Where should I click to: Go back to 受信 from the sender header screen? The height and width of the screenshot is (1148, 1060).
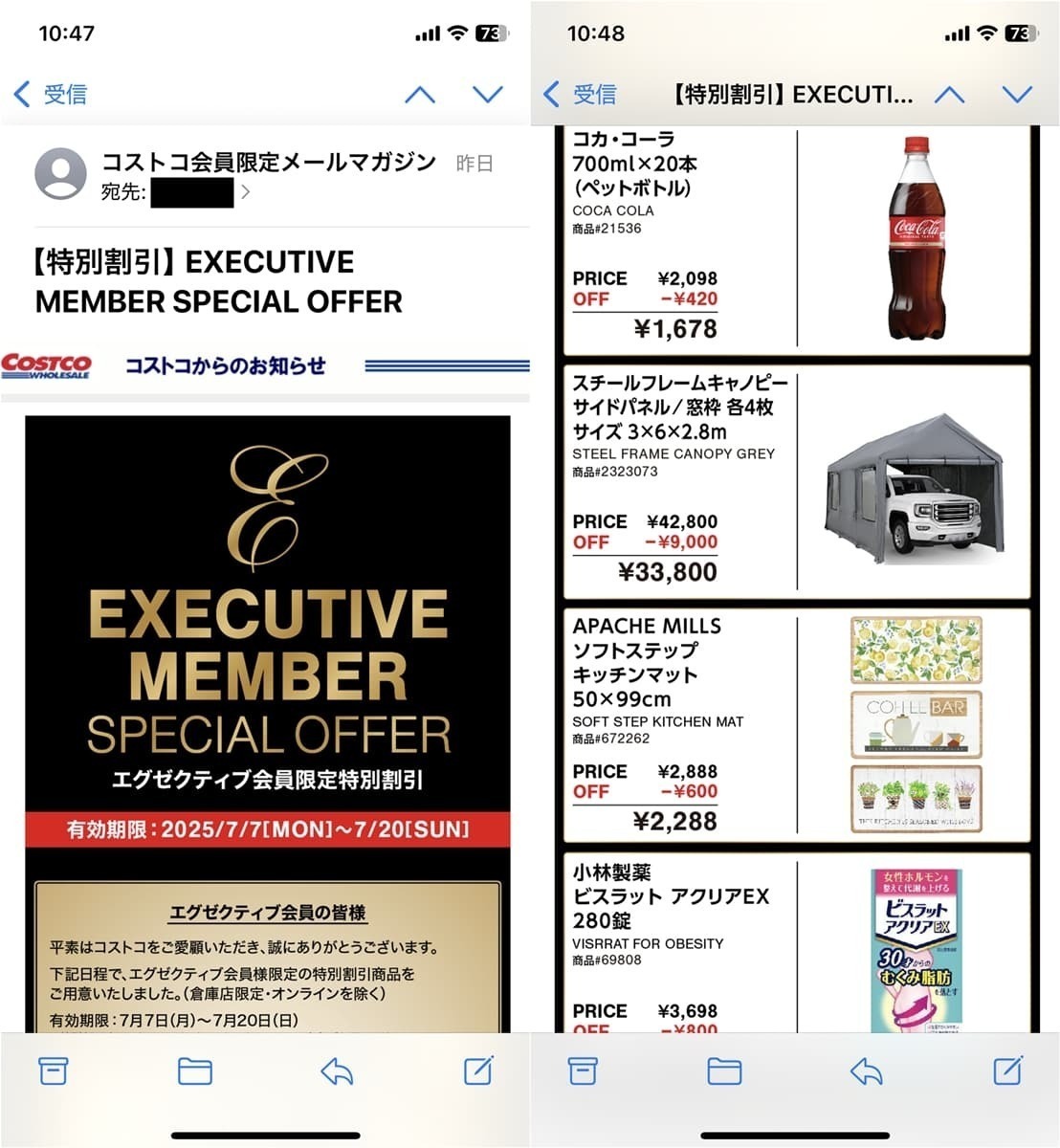point(52,94)
